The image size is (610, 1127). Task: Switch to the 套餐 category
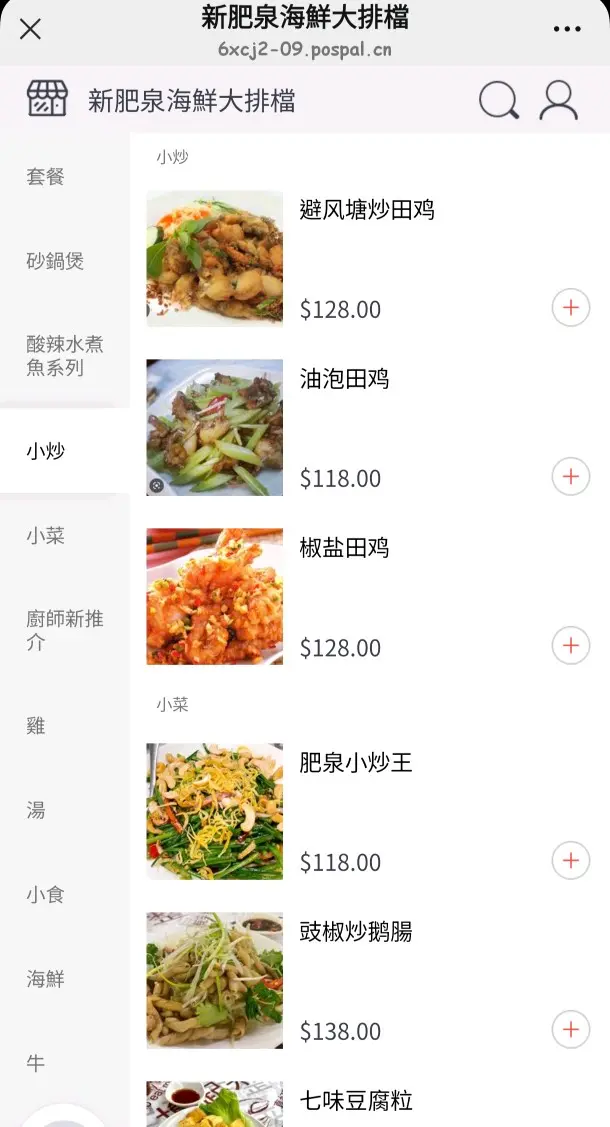pyautogui.click(x=46, y=177)
